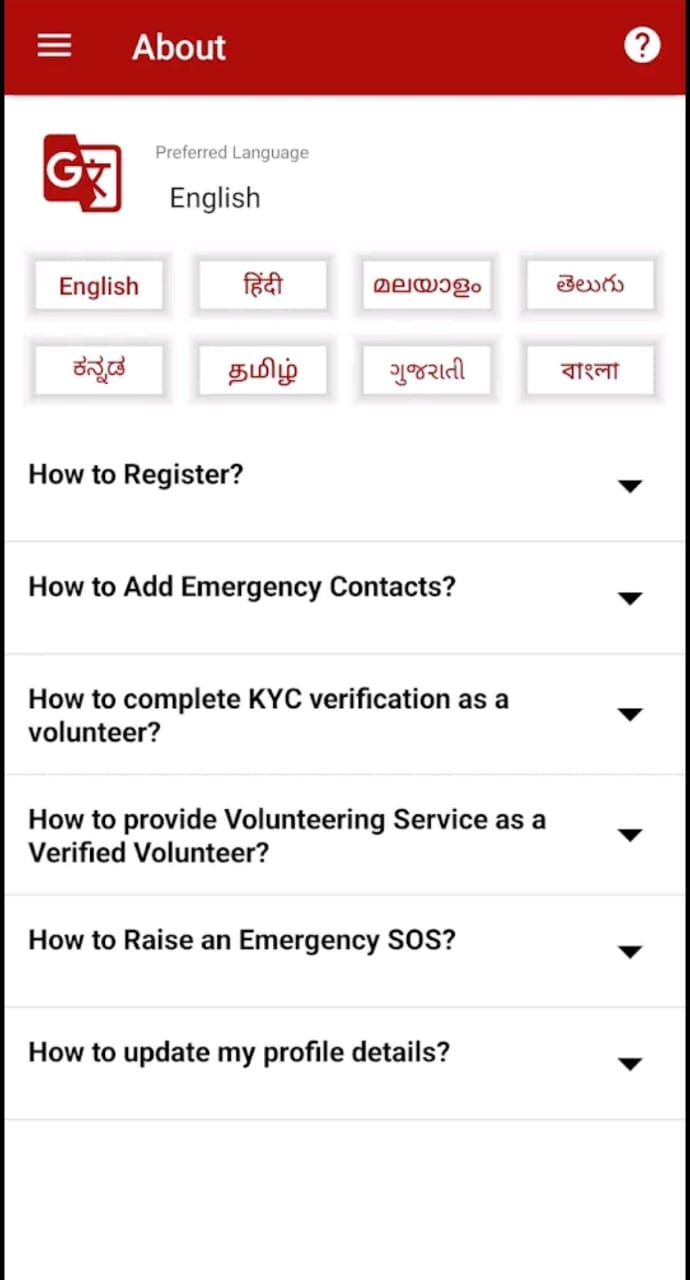
Task: Choose the Gujarati language button
Action: (427, 371)
